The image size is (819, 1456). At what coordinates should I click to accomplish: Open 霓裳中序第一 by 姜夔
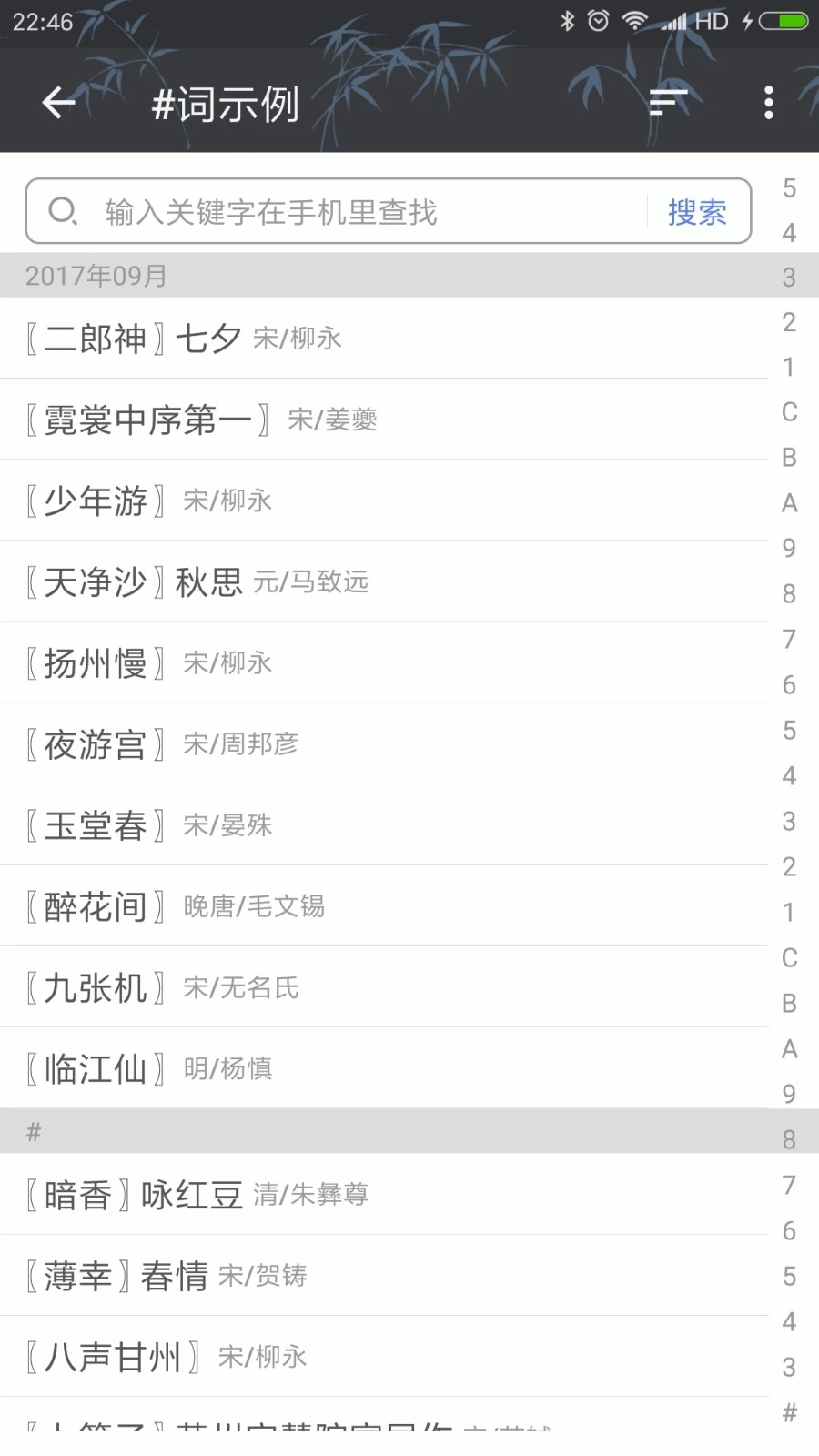tap(382, 420)
